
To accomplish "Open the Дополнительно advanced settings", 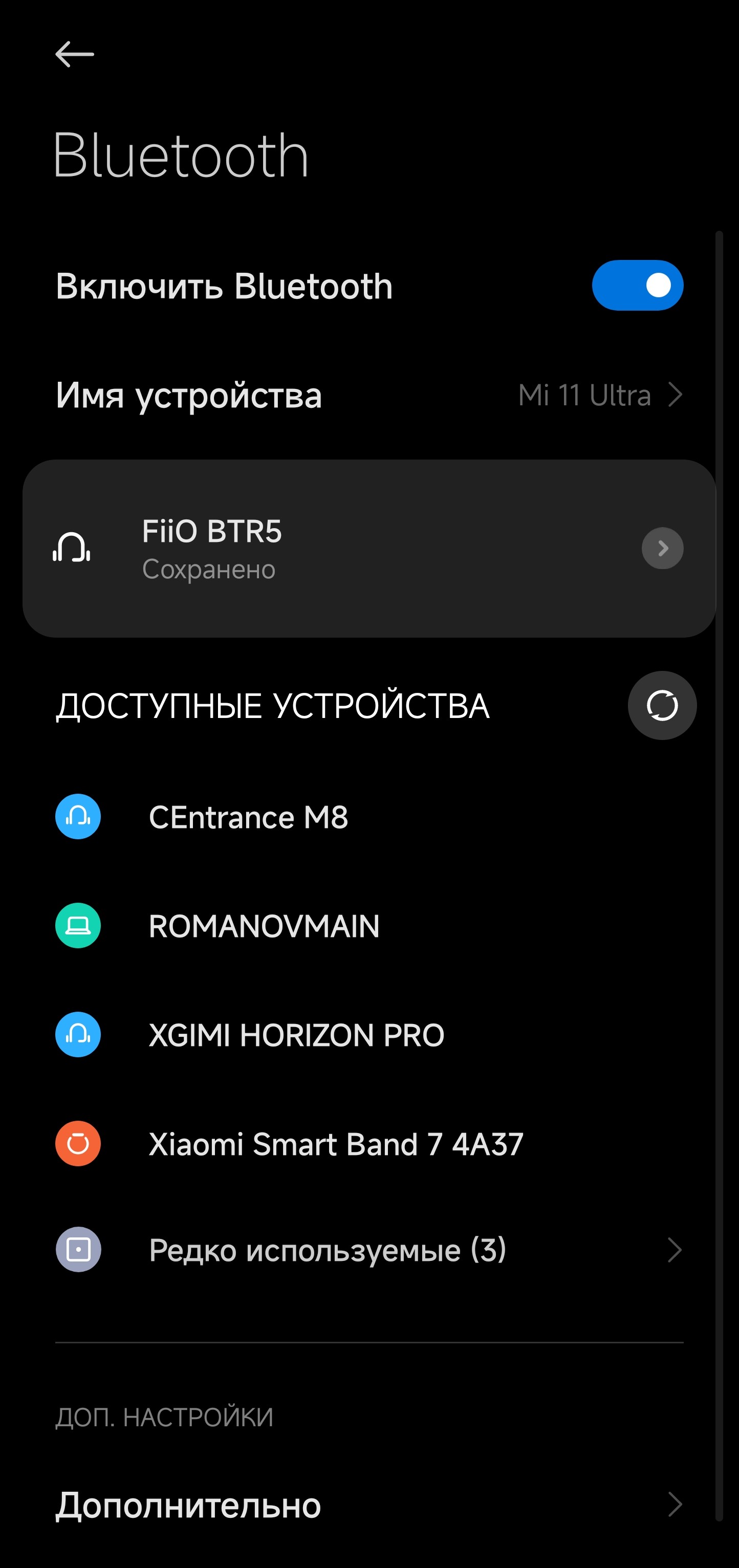I will click(x=369, y=1505).
